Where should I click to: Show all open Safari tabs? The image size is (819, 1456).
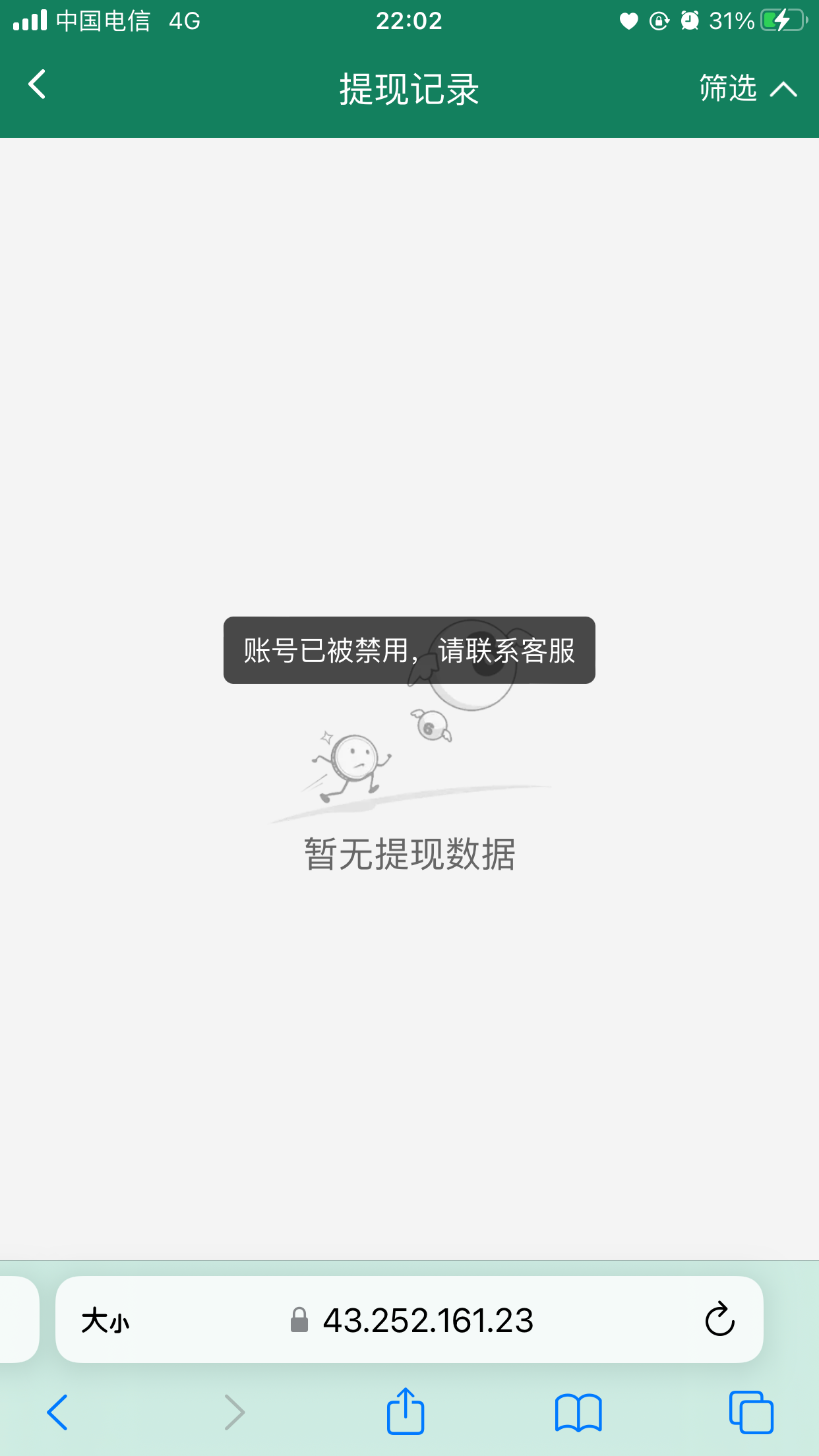751,1412
